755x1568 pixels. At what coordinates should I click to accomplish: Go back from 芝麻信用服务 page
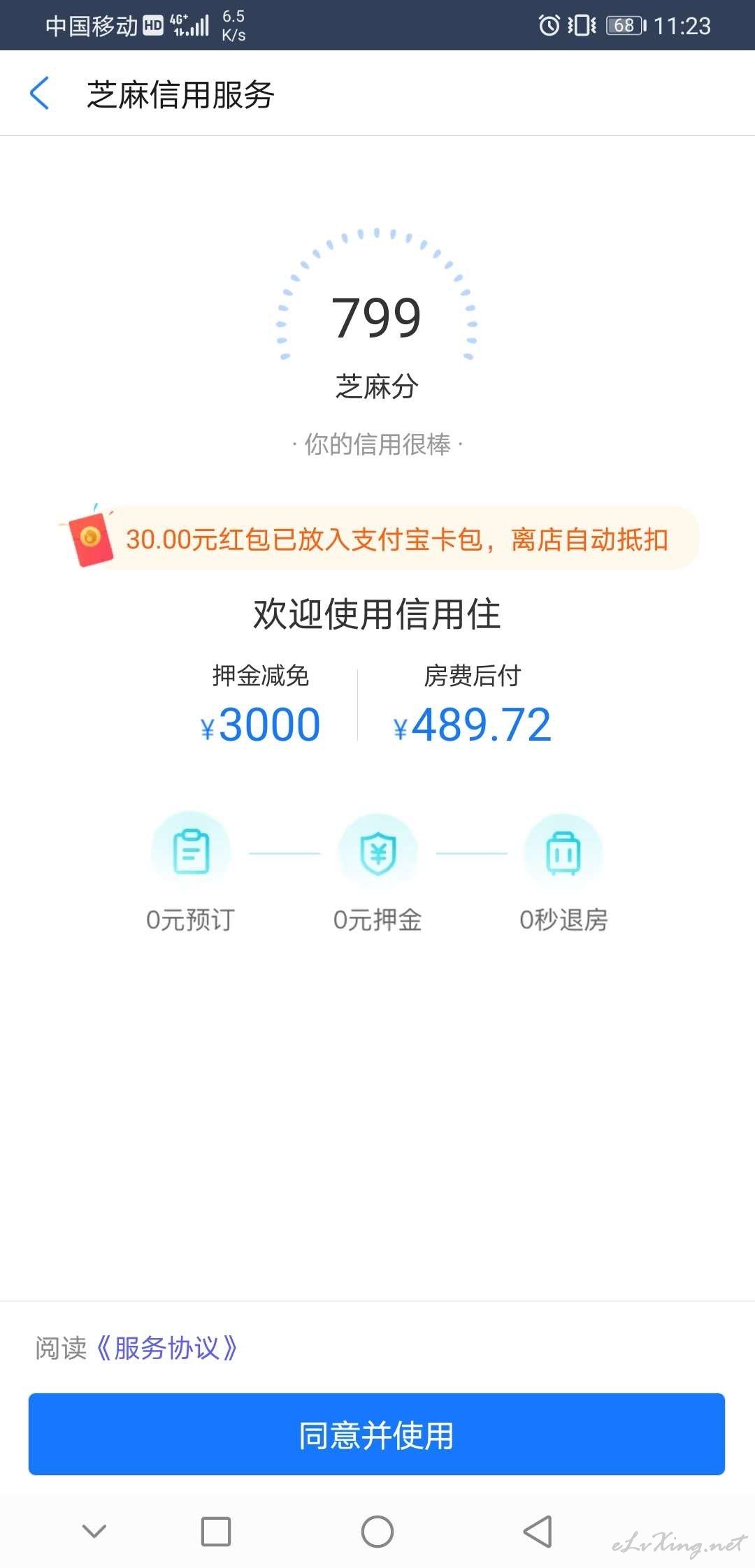[40, 94]
